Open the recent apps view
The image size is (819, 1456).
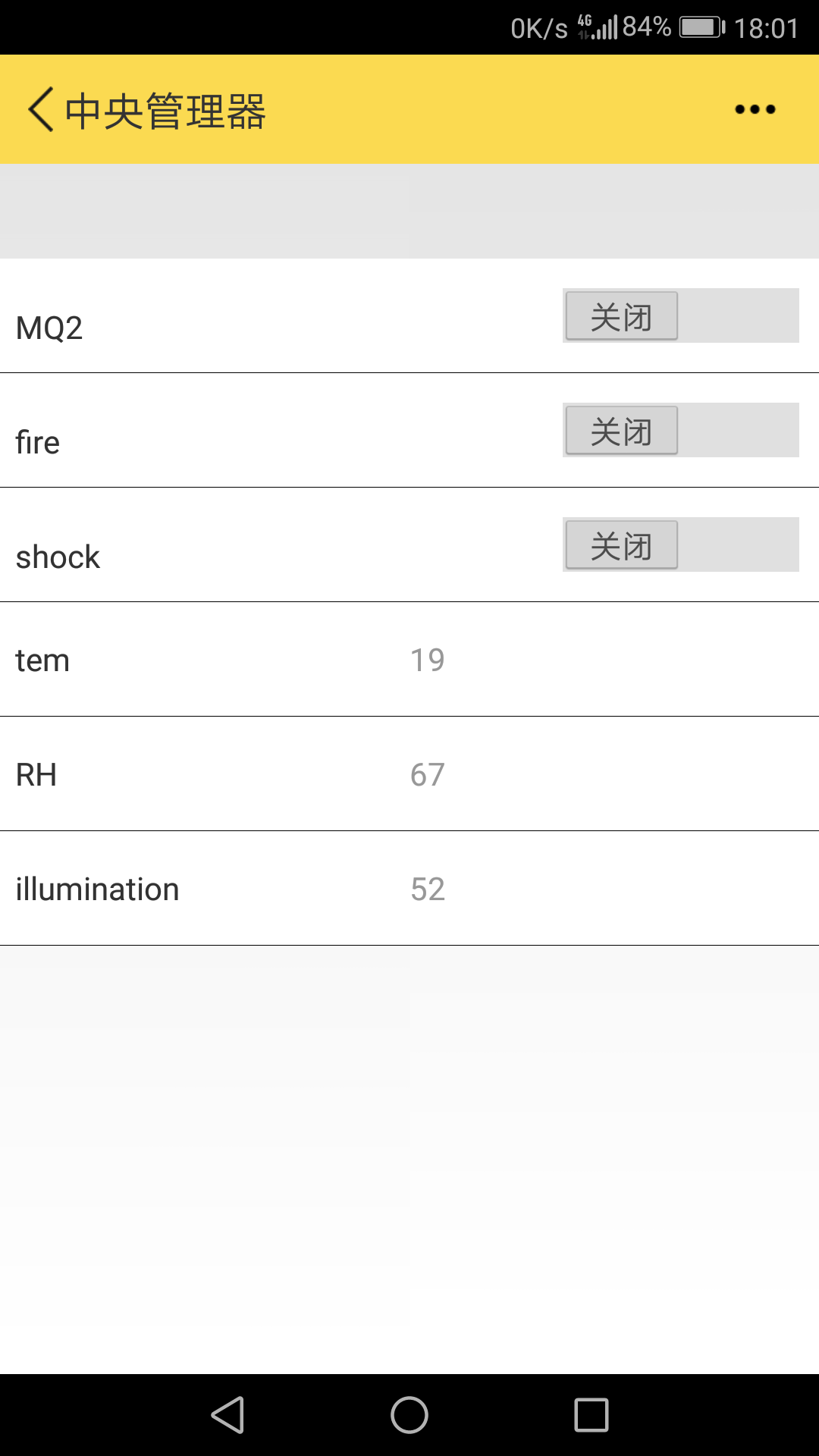click(x=591, y=1415)
